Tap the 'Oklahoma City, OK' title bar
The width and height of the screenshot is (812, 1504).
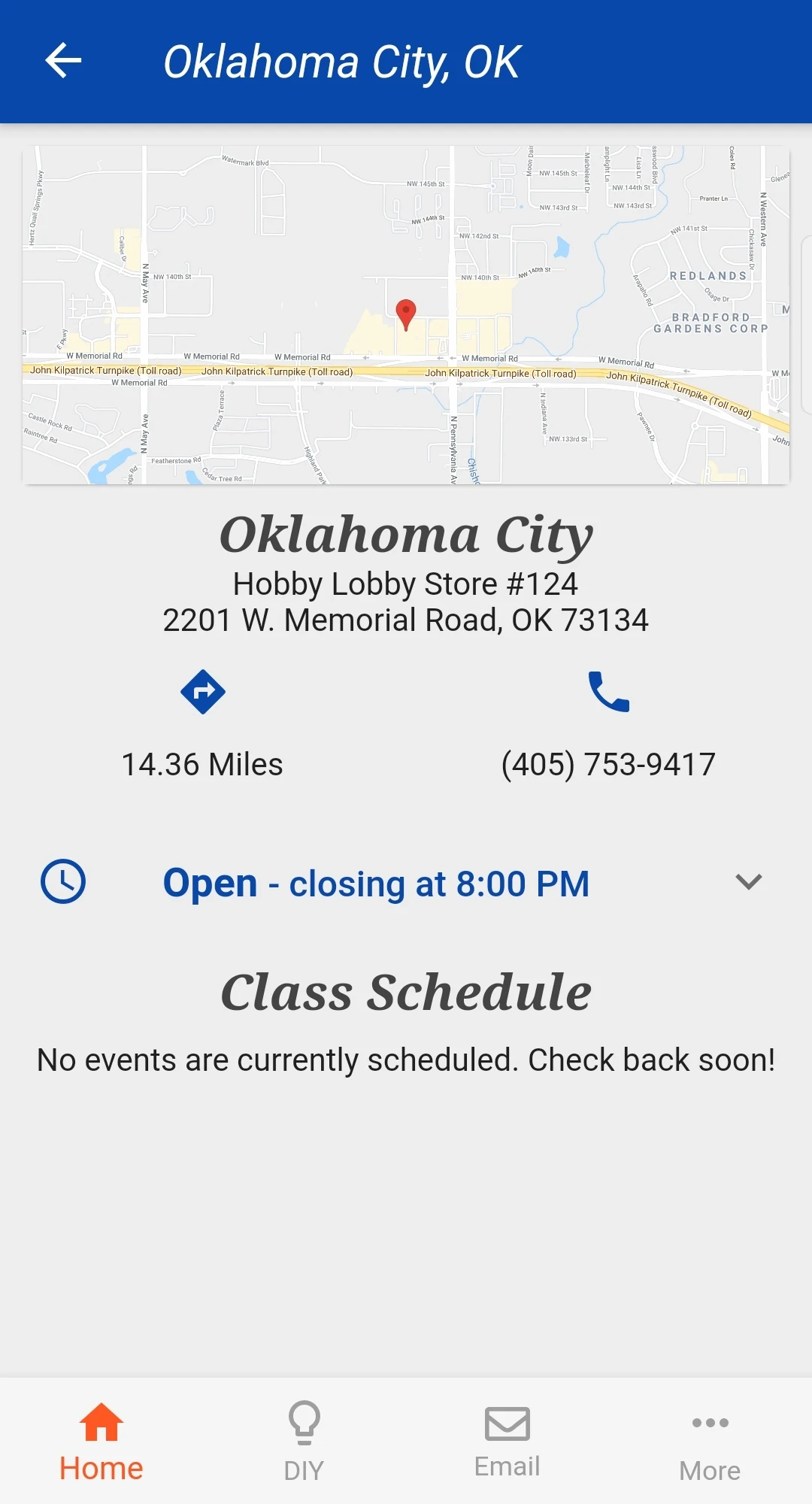coord(344,62)
